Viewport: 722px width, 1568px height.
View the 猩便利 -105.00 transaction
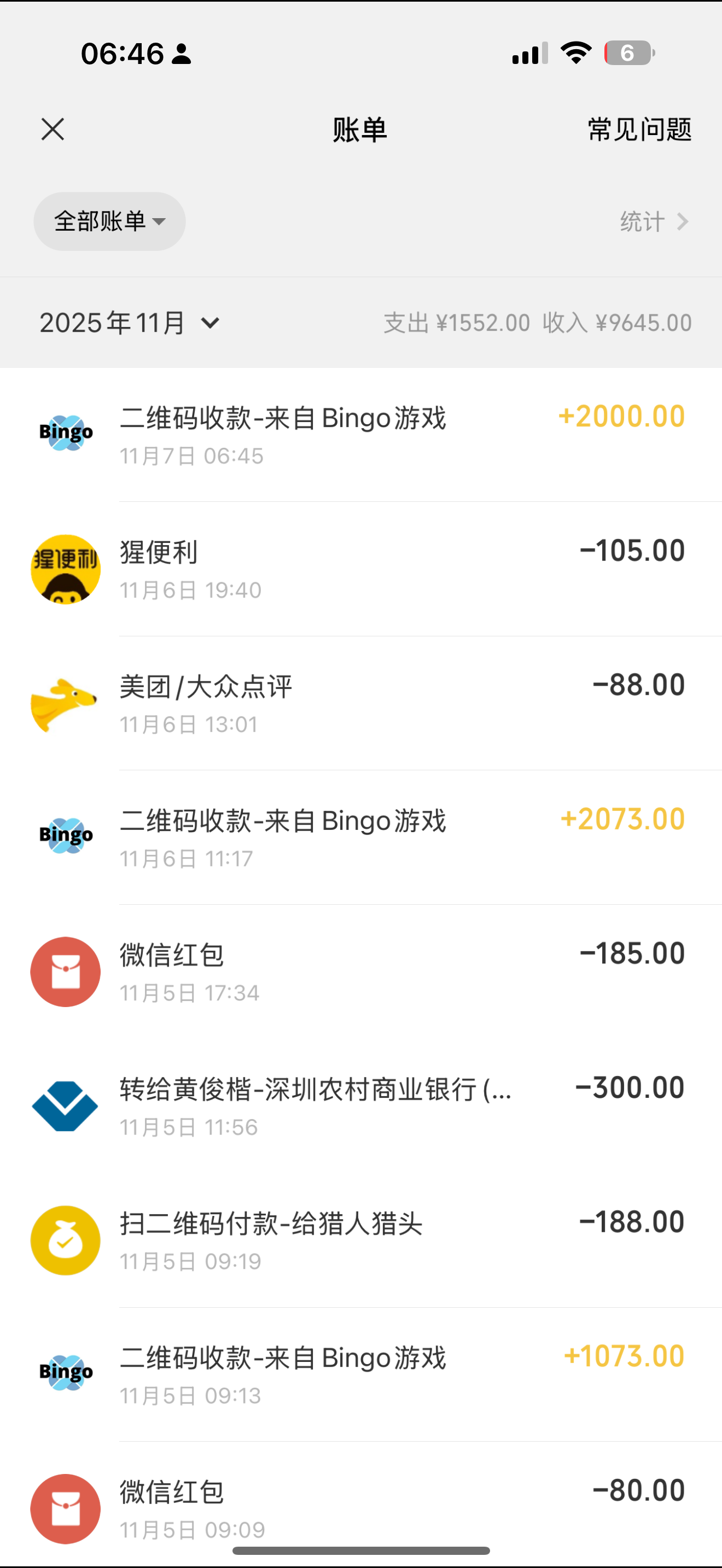click(x=360, y=570)
